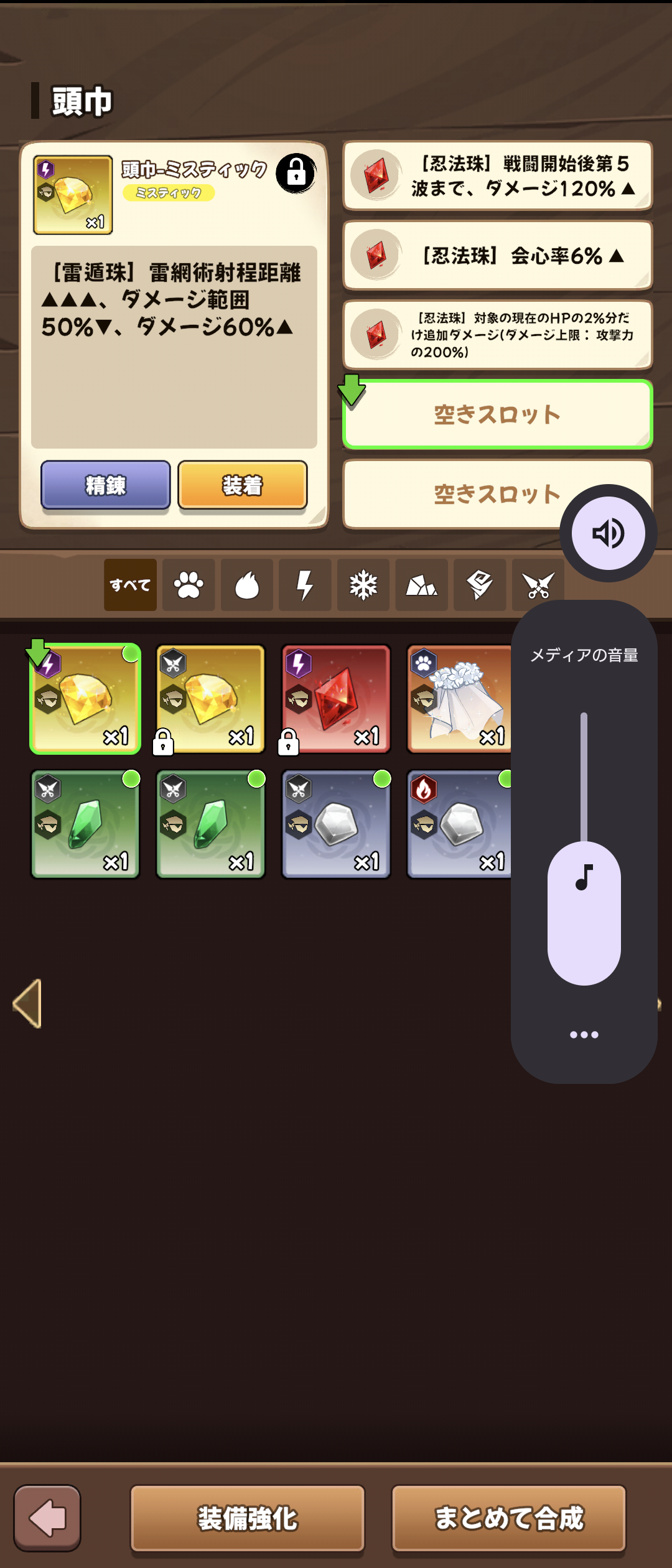The width and height of the screenshot is (672, 1568).
Task: Filter by the lightning icon tab
Action: pyautogui.click(x=305, y=585)
